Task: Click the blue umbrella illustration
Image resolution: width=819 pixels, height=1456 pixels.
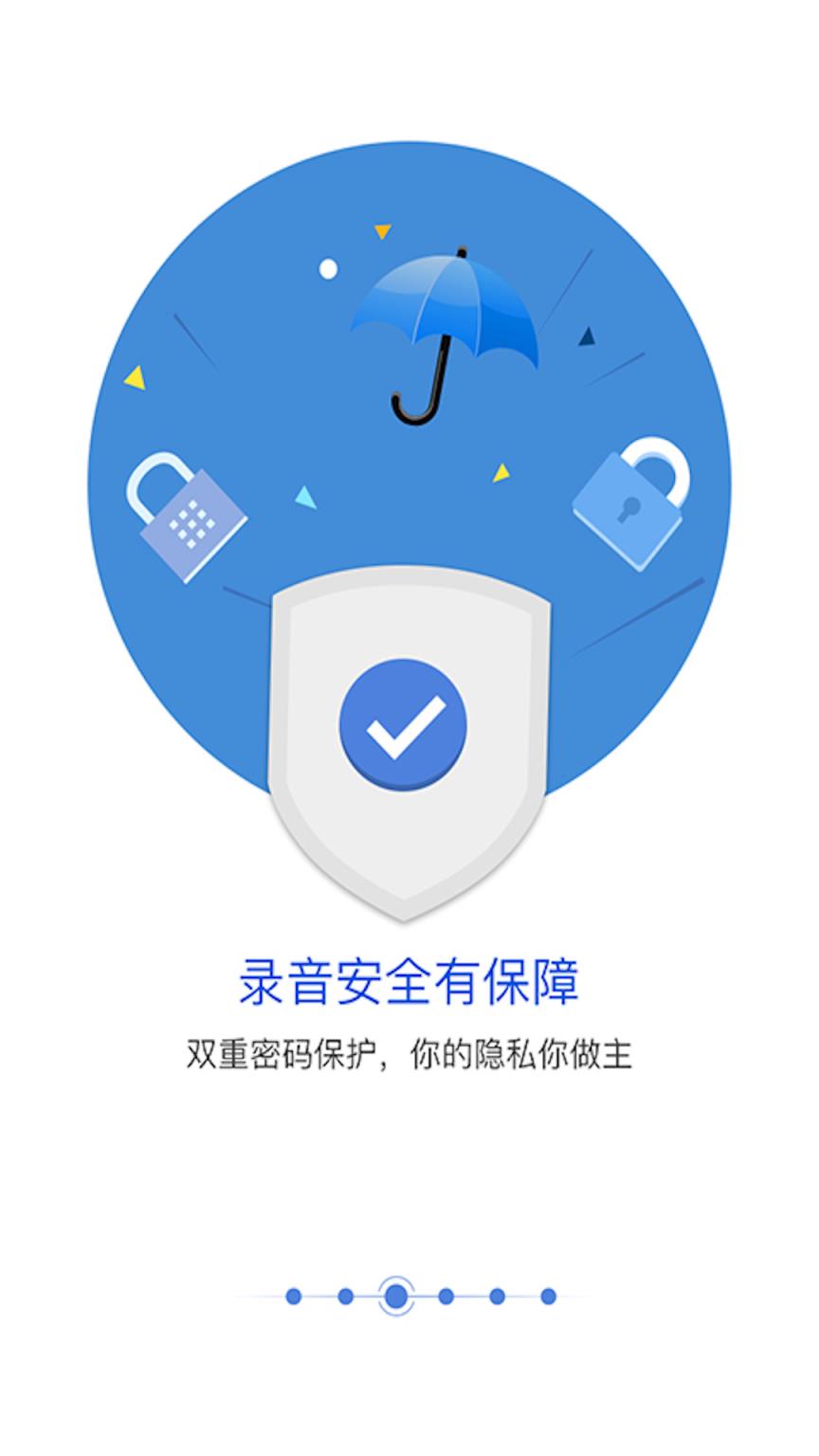Action: click(446, 313)
